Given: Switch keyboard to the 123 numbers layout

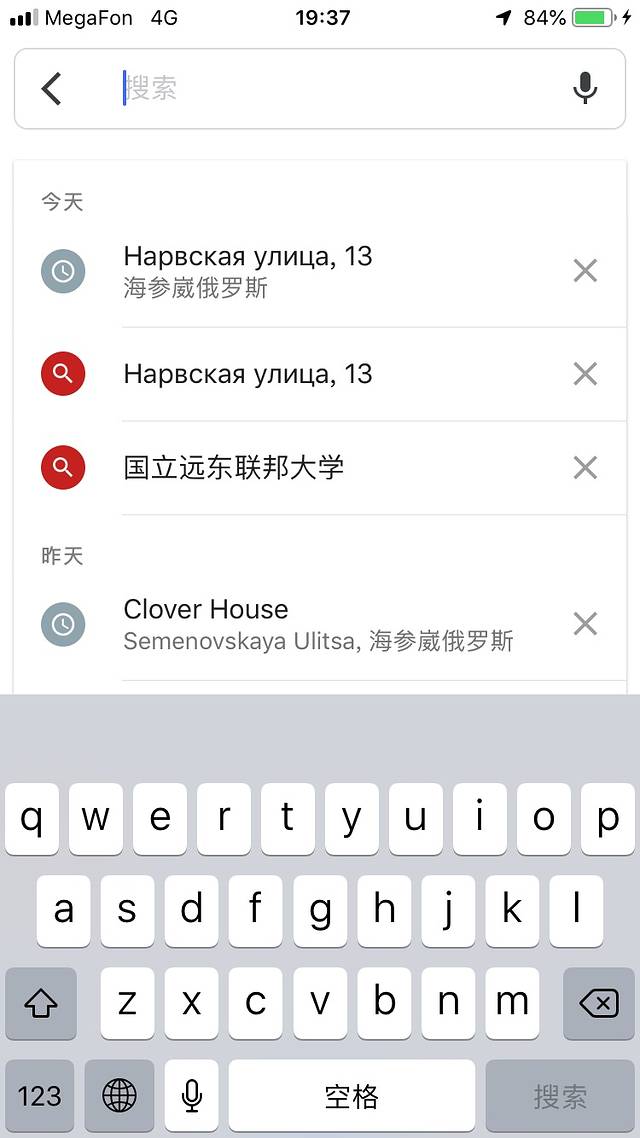Looking at the screenshot, I should click(x=40, y=1096).
